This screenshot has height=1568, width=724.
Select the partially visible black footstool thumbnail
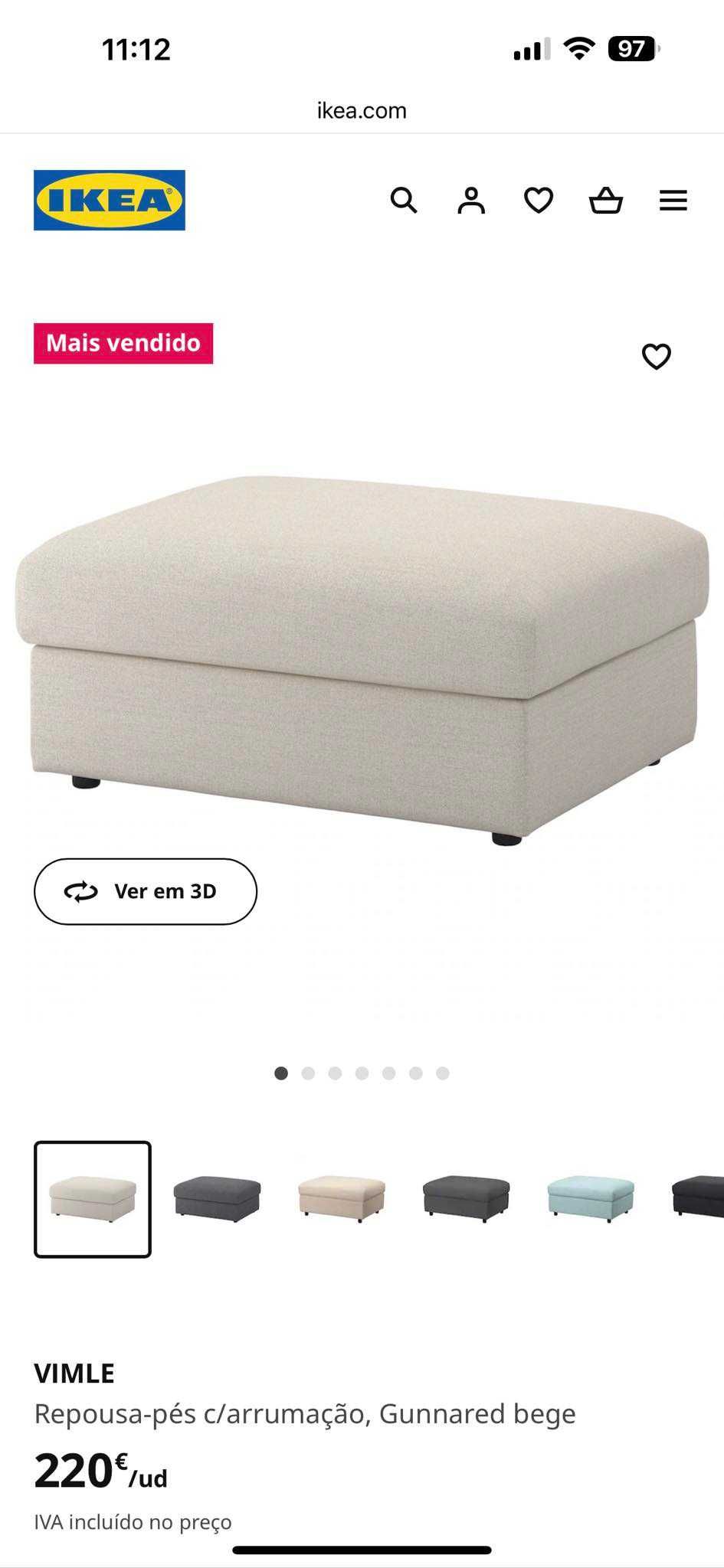pyautogui.click(x=699, y=1199)
